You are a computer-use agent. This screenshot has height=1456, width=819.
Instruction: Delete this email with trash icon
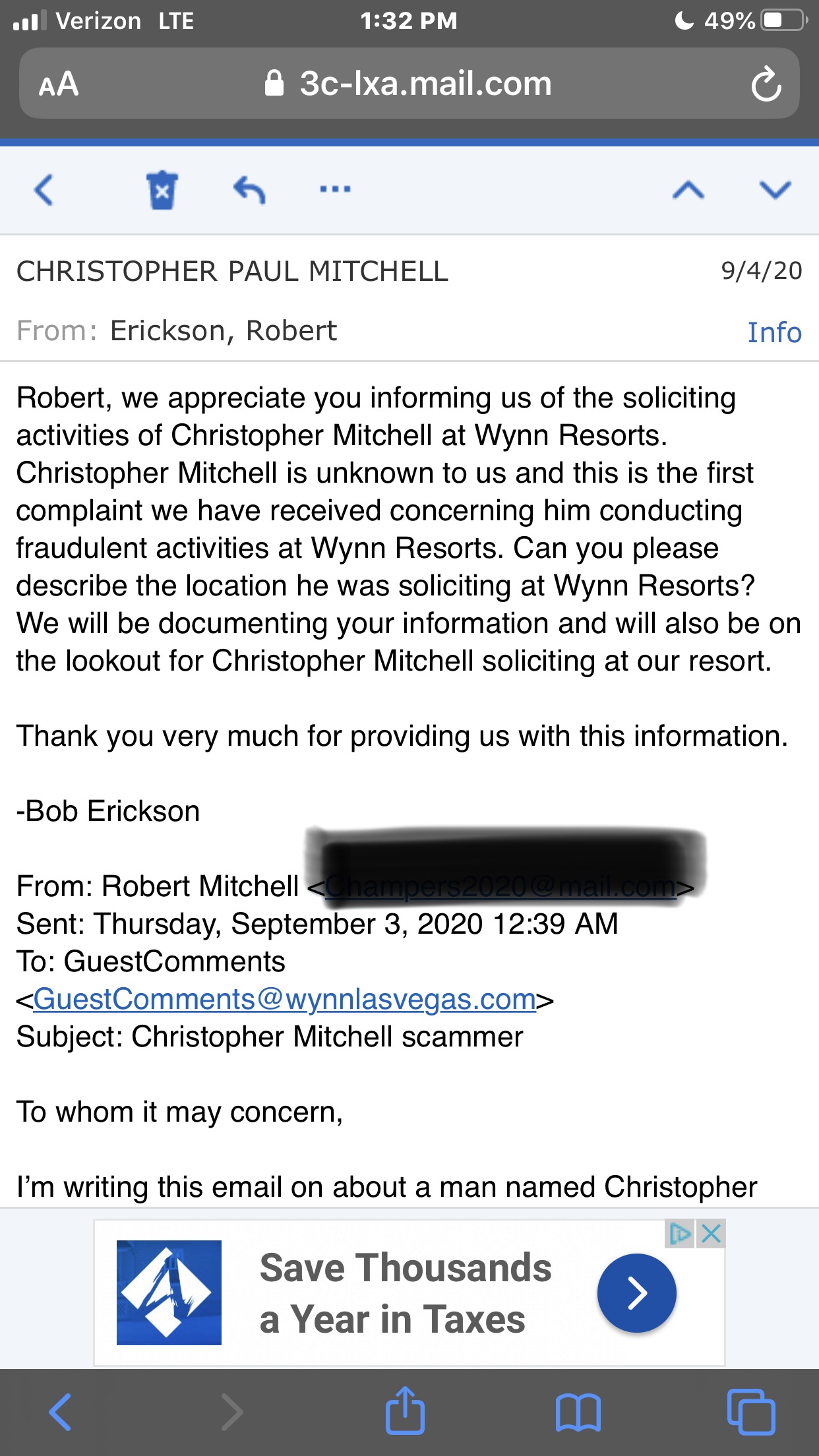(162, 190)
